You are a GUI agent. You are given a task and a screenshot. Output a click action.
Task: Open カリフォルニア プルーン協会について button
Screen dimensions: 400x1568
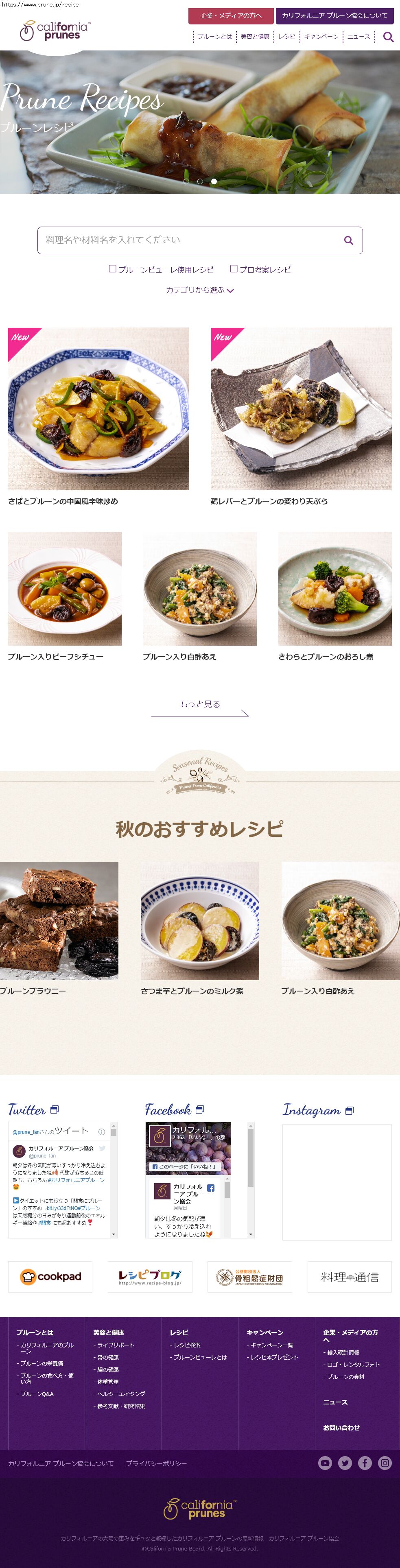334,16
